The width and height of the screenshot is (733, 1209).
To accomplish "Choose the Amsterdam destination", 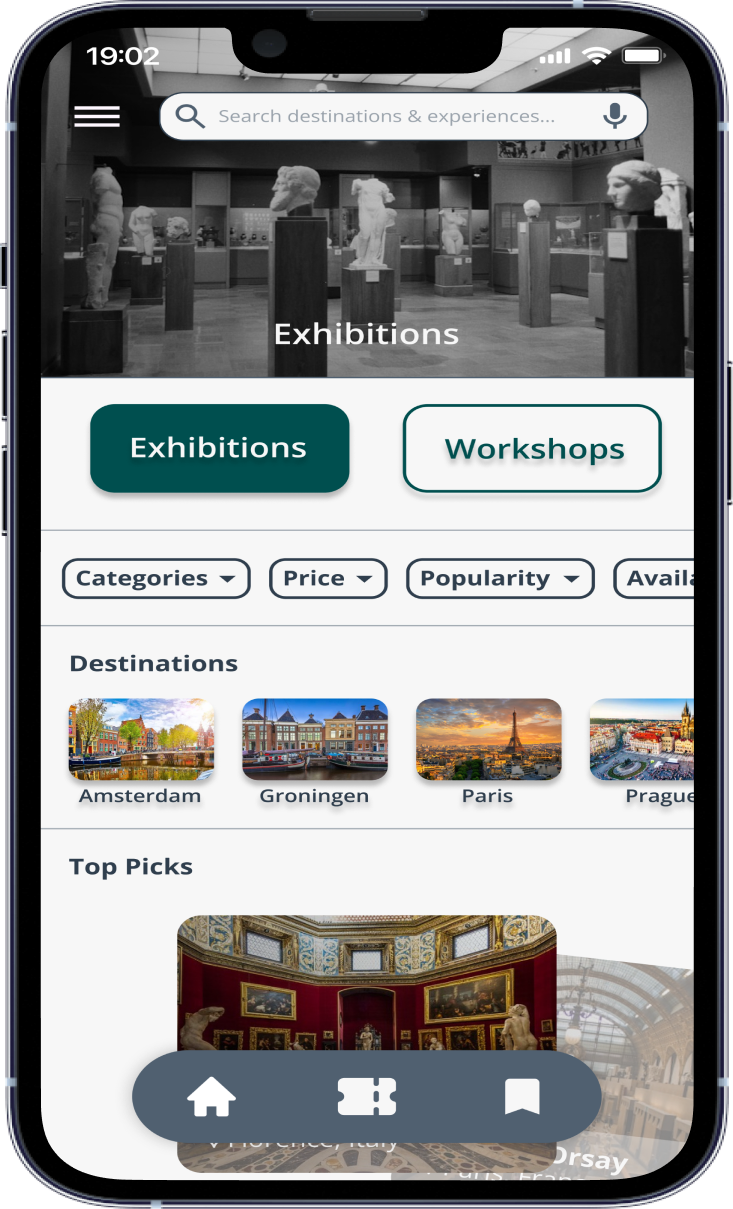I will tap(141, 740).
